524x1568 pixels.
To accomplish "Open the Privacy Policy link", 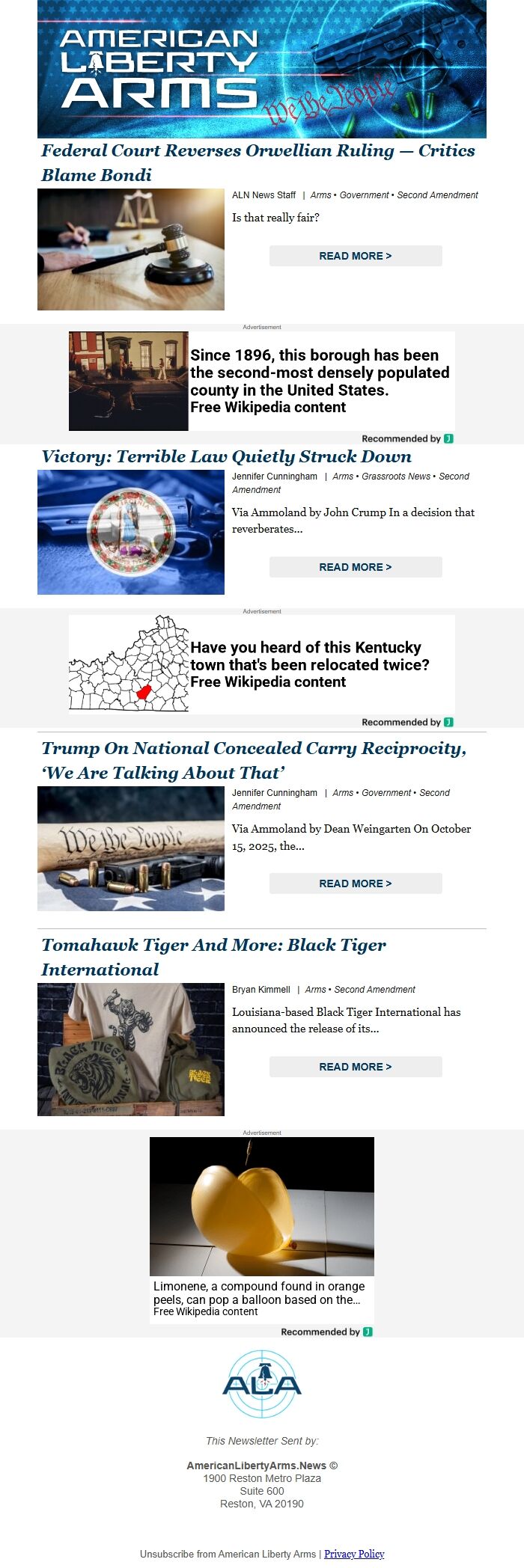I will 354,1554.
